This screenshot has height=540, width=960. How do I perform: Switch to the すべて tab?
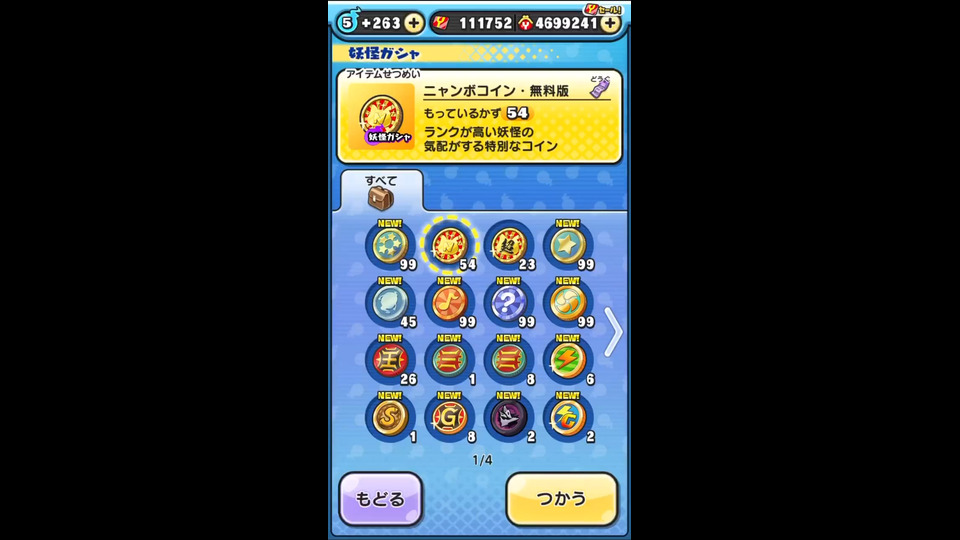point(381,191)
